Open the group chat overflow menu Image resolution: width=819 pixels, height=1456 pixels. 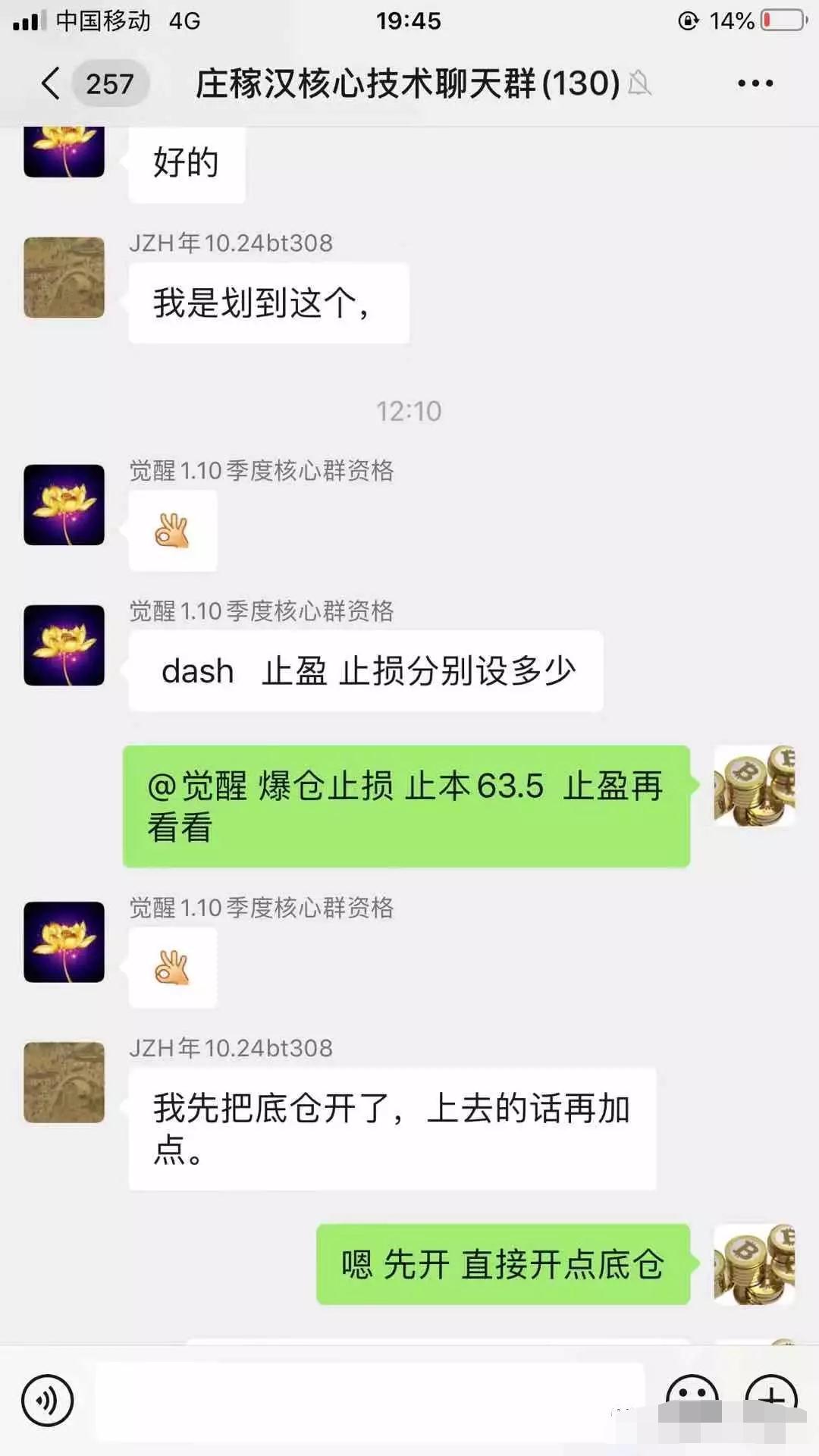pos(755,83)
